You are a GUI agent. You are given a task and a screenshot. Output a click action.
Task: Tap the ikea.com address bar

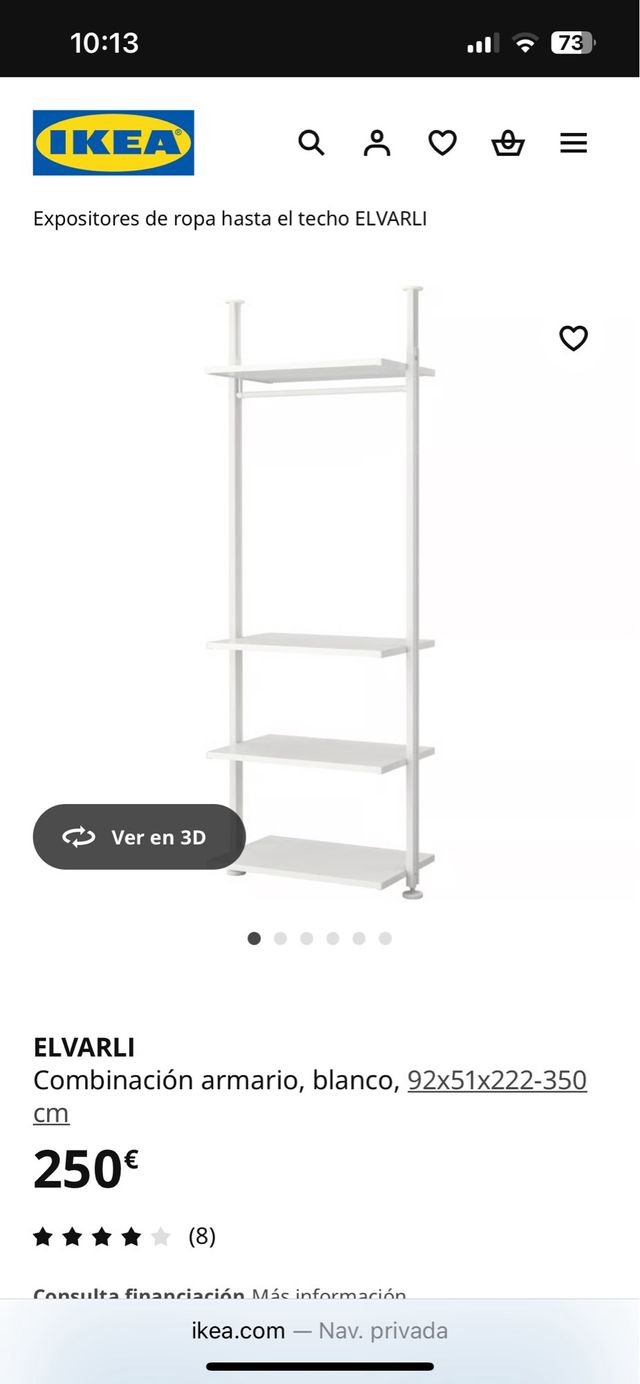point(319,1331)
